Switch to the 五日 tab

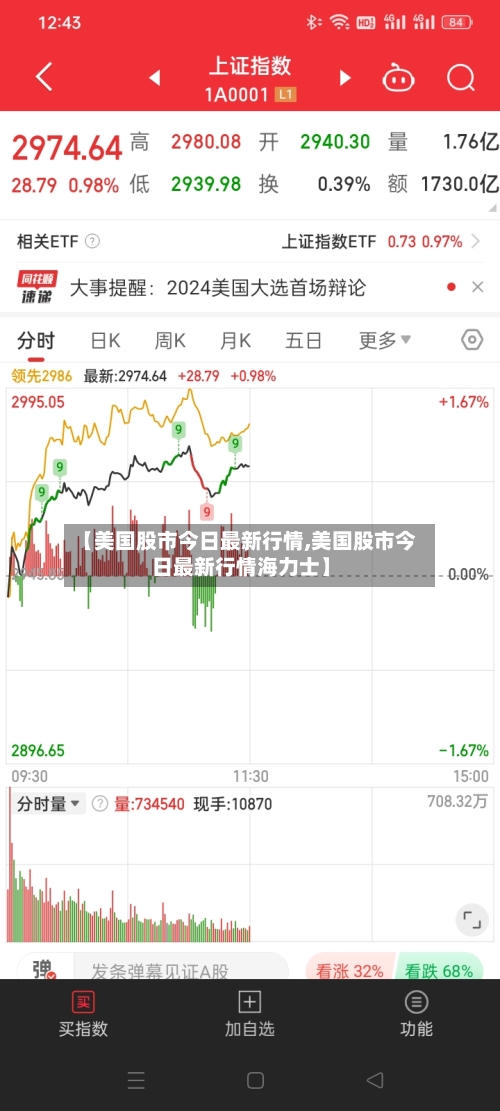(x=303, y=341)
